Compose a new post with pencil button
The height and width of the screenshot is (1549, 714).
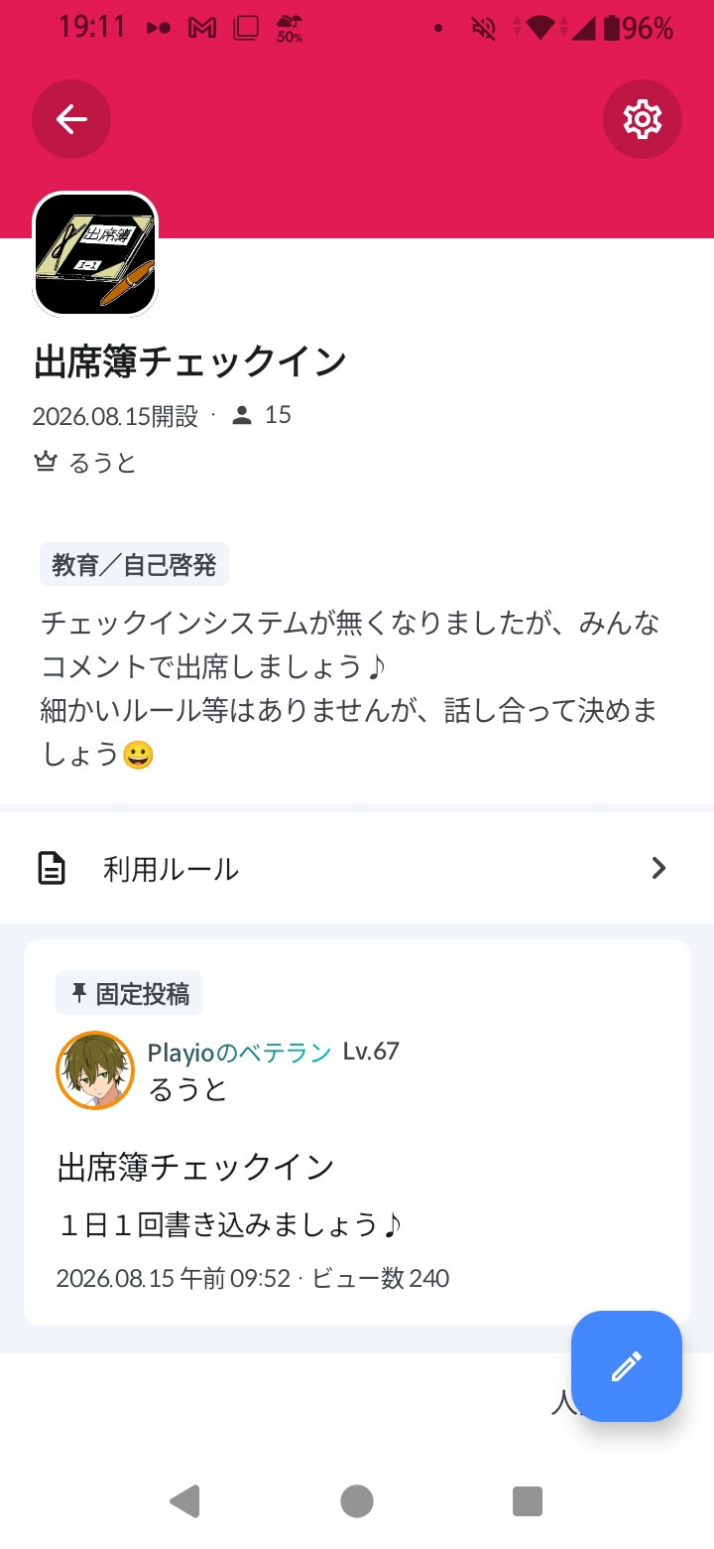tap(626, 1365)
